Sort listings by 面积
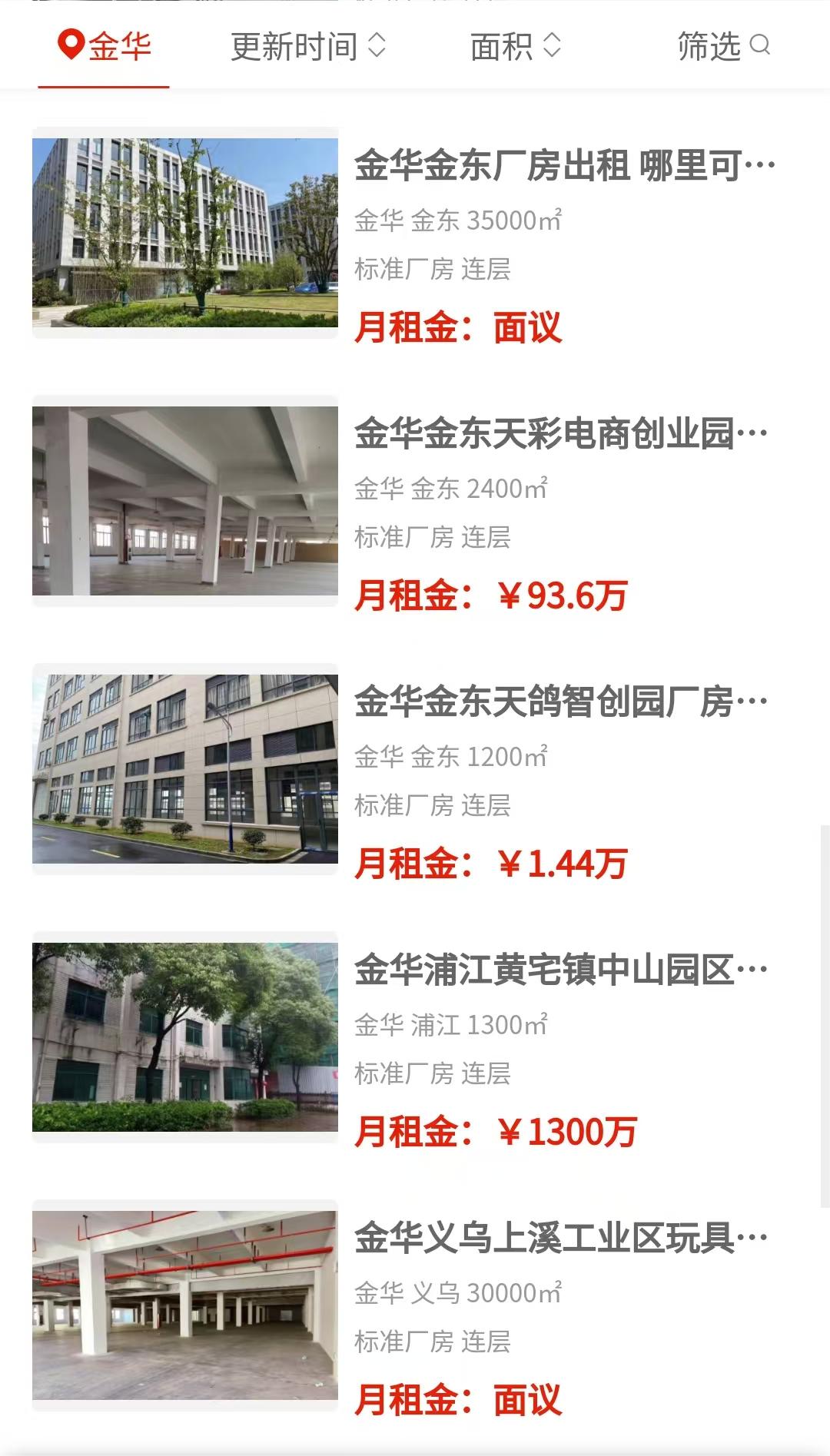The image size is (830, 1456). pyautogui.click(x=515, y=47)
